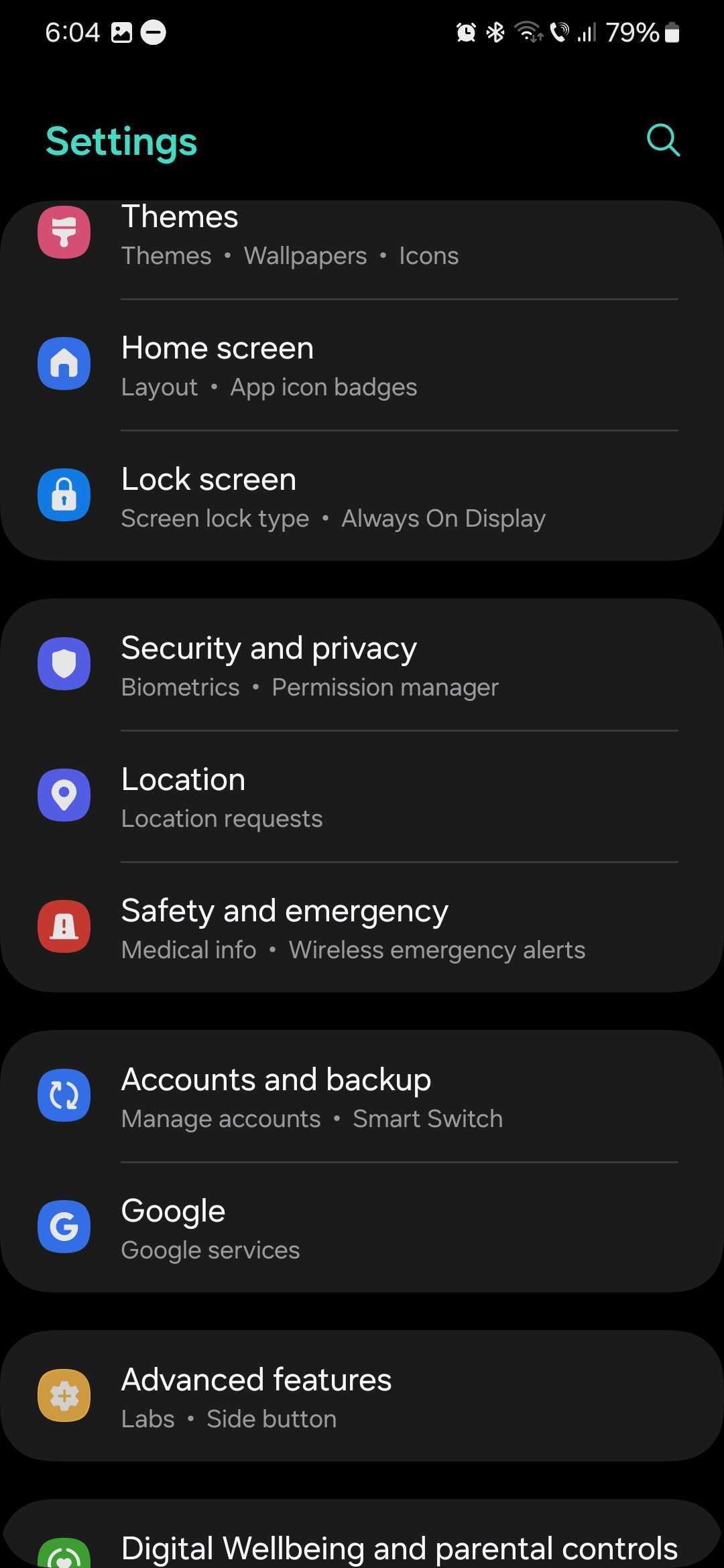Open the Settings search icon
This screenshot has width=724, height=1568.
(x=663, y=141)
